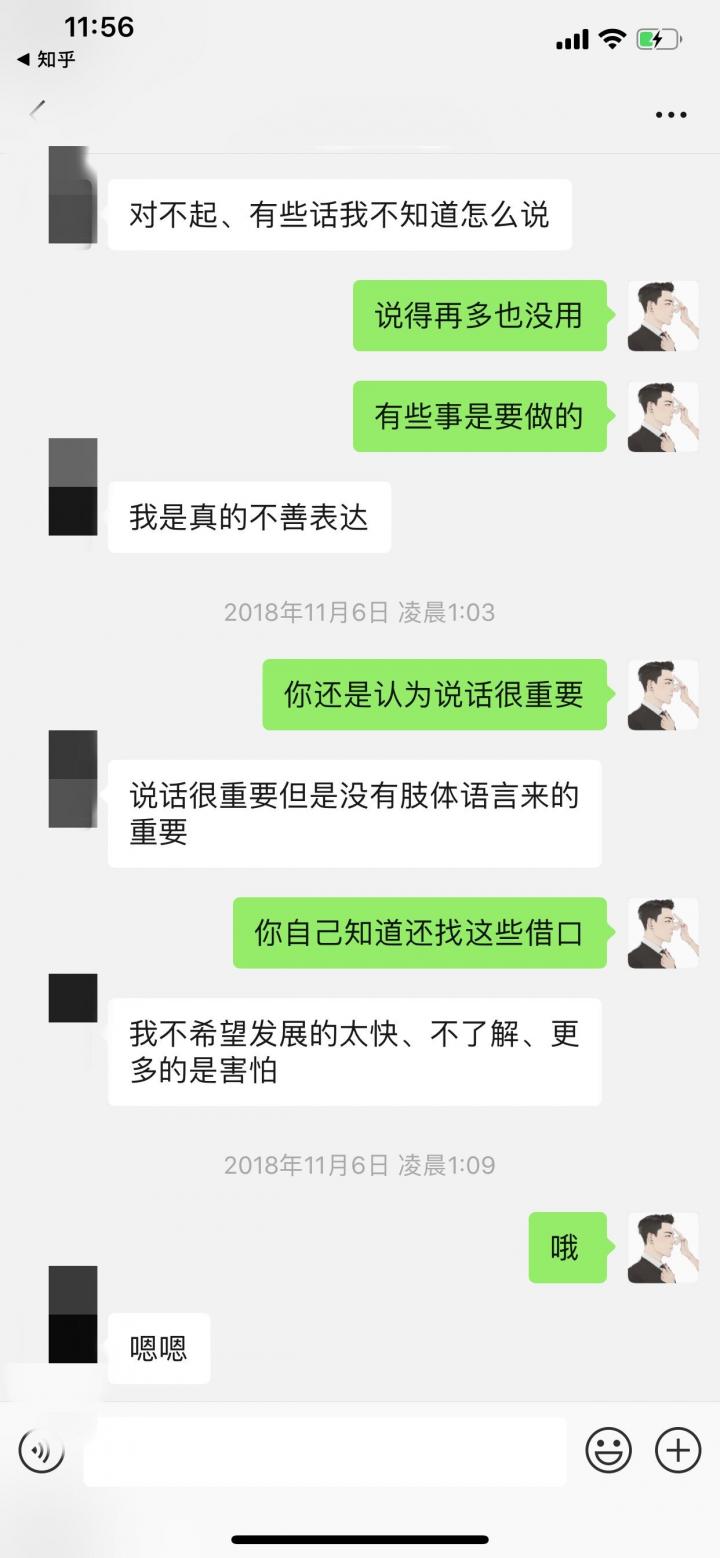Viewport: 720px width, 1558px height.
Task: Tap the sender avatar beside 哦
Action: click(x=663, y=1247)
